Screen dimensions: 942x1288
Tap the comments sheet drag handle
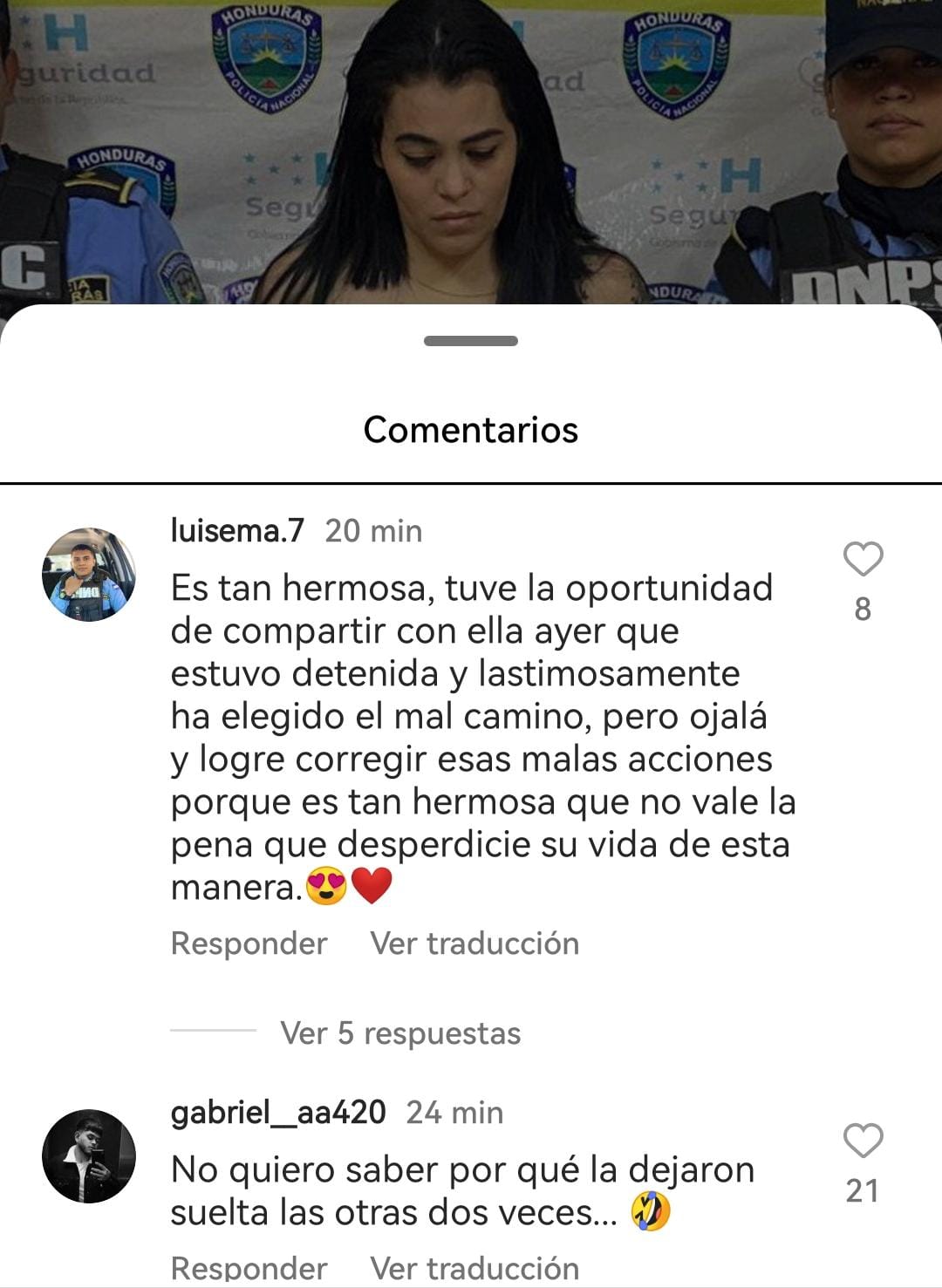(471, 341)
